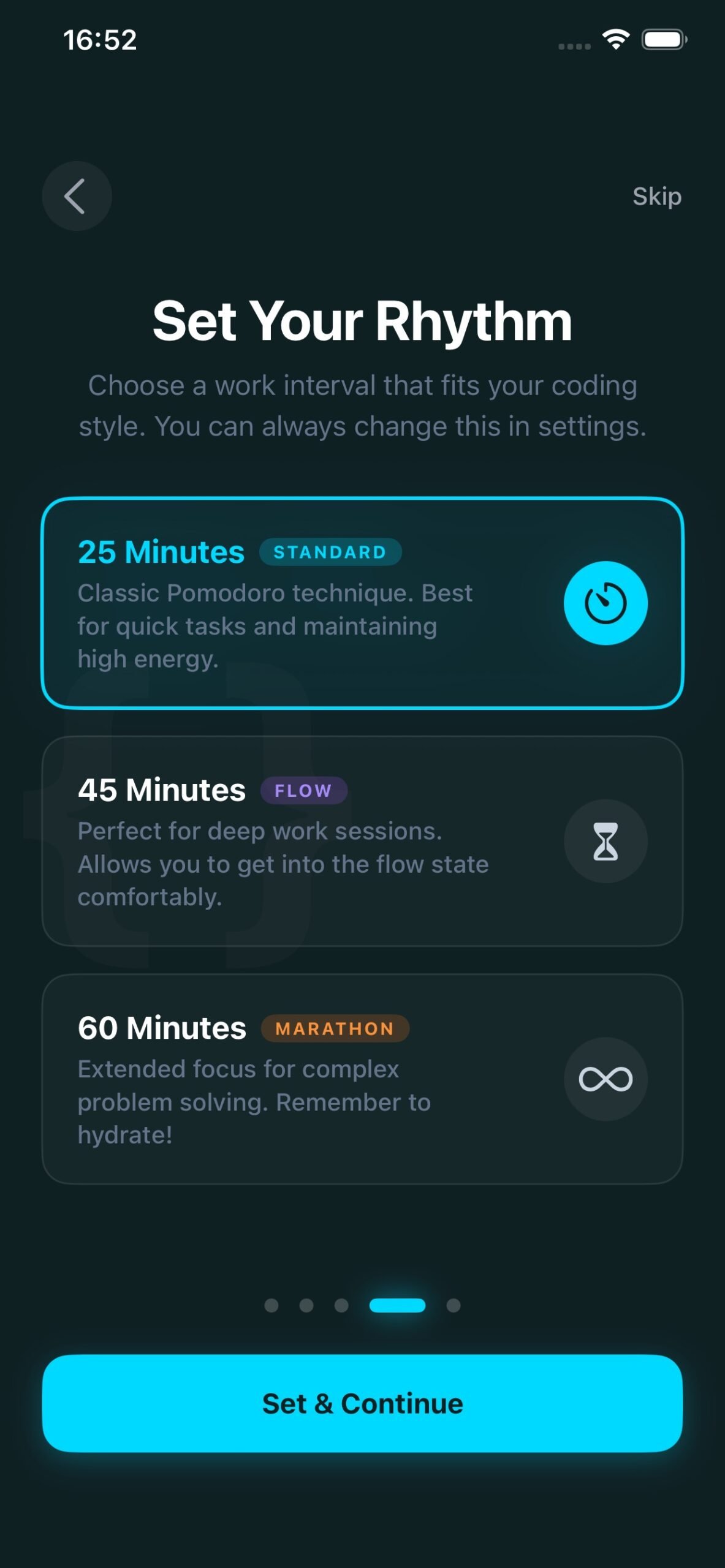
Task: Select the 25 Minutes Standard interval
Action: (x=362, y=603)
